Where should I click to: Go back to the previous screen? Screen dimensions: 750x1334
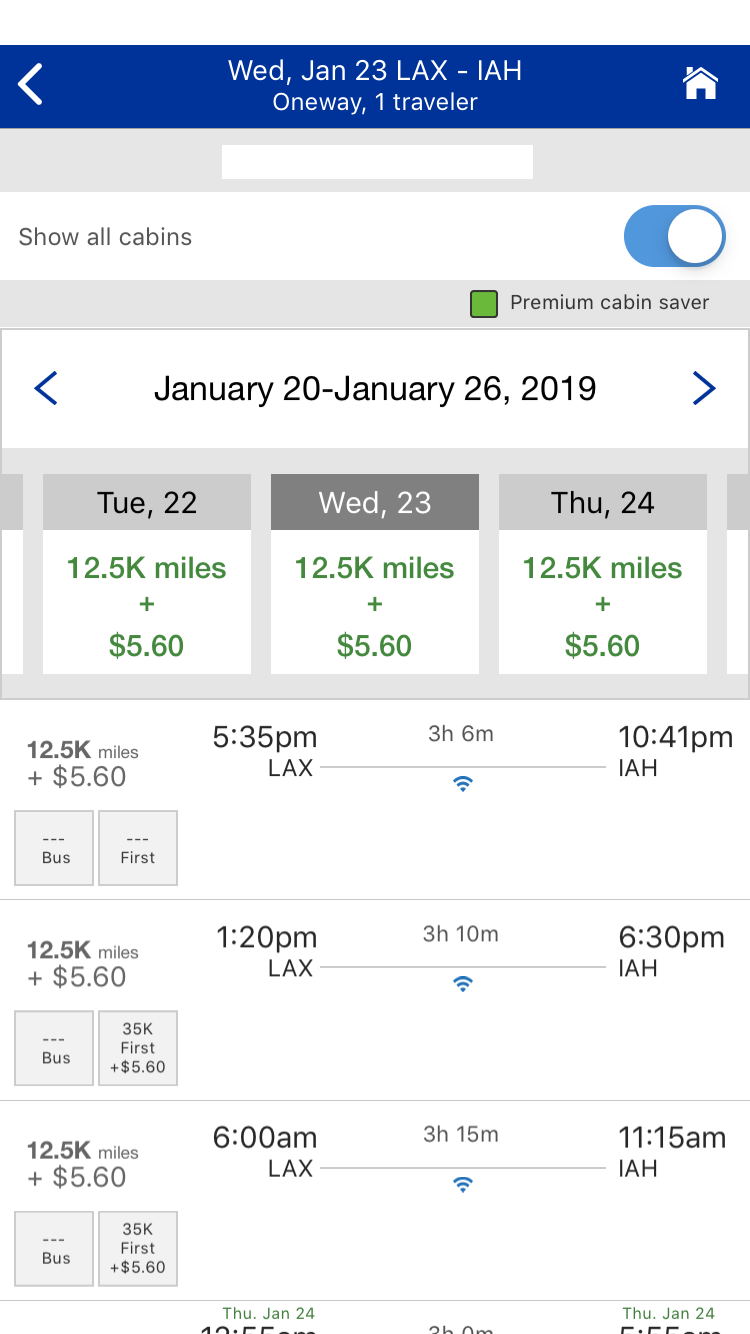(x=31, y=84)
